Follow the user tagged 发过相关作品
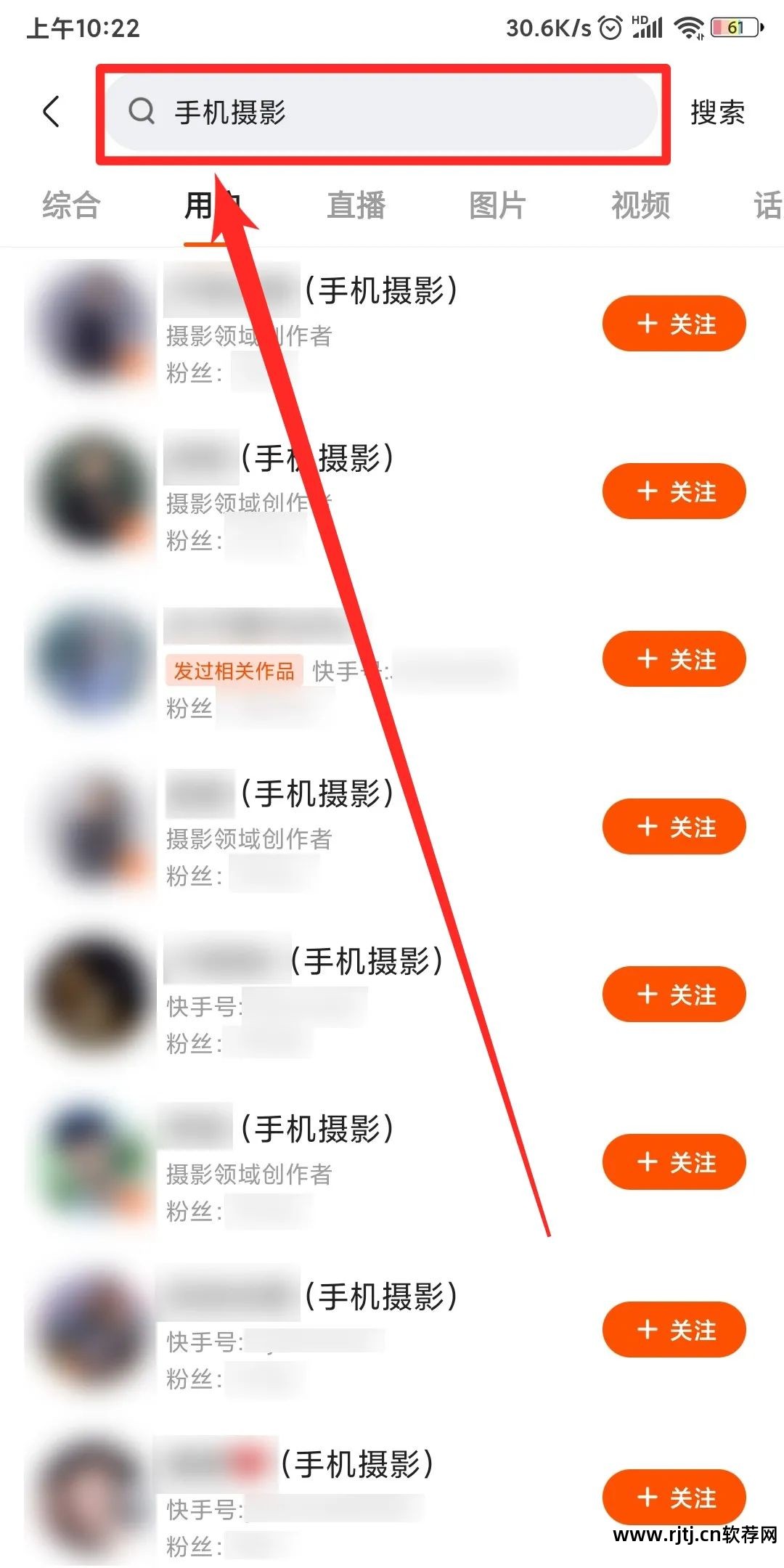 [x=674, y=659]
